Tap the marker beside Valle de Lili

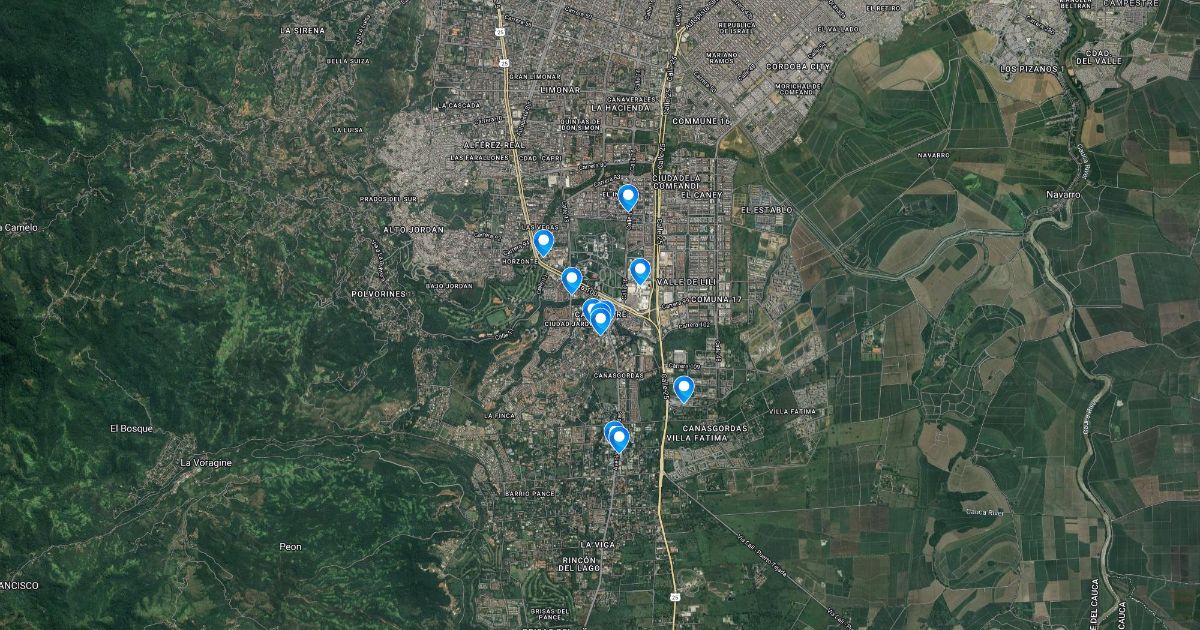(x=640, y=271)
